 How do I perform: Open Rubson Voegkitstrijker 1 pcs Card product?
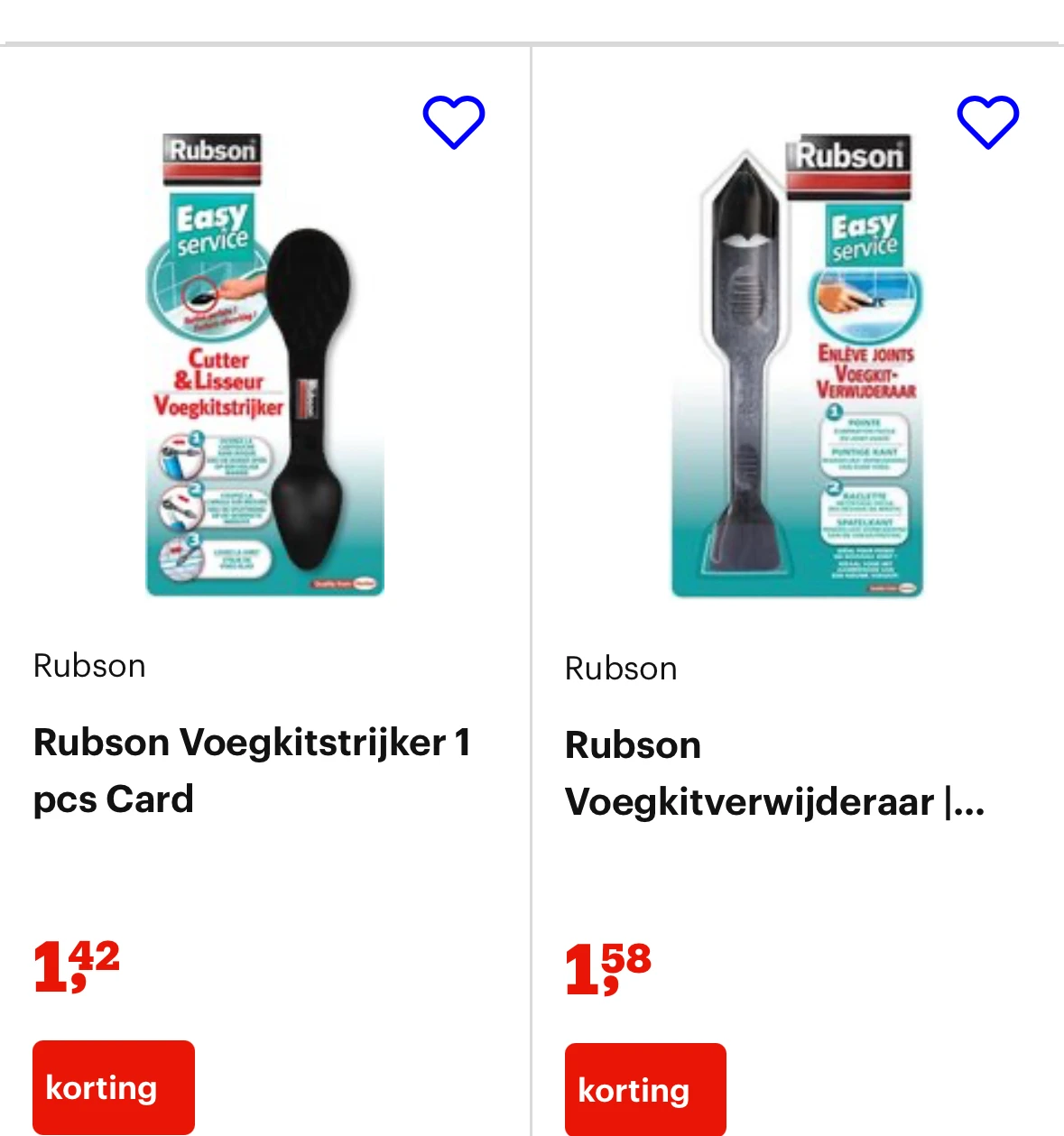(251, 770)
